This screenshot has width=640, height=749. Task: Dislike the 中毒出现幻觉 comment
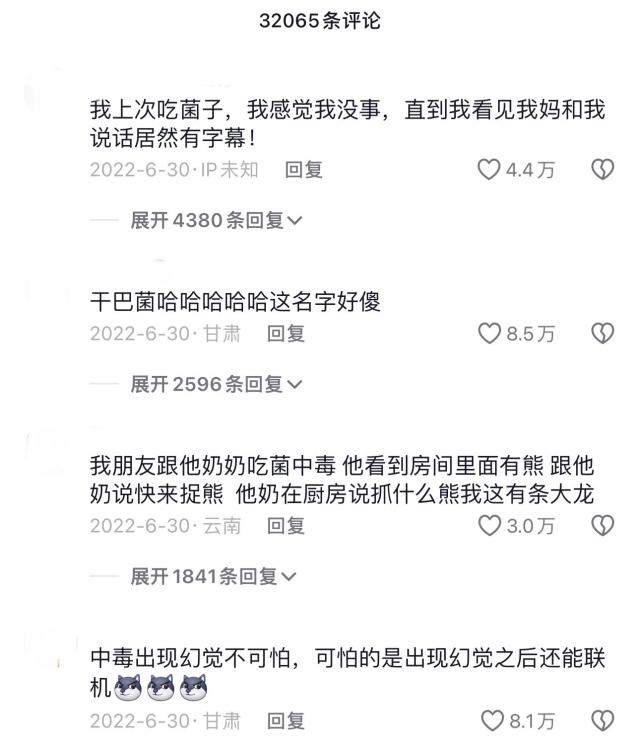click(602, 720)
